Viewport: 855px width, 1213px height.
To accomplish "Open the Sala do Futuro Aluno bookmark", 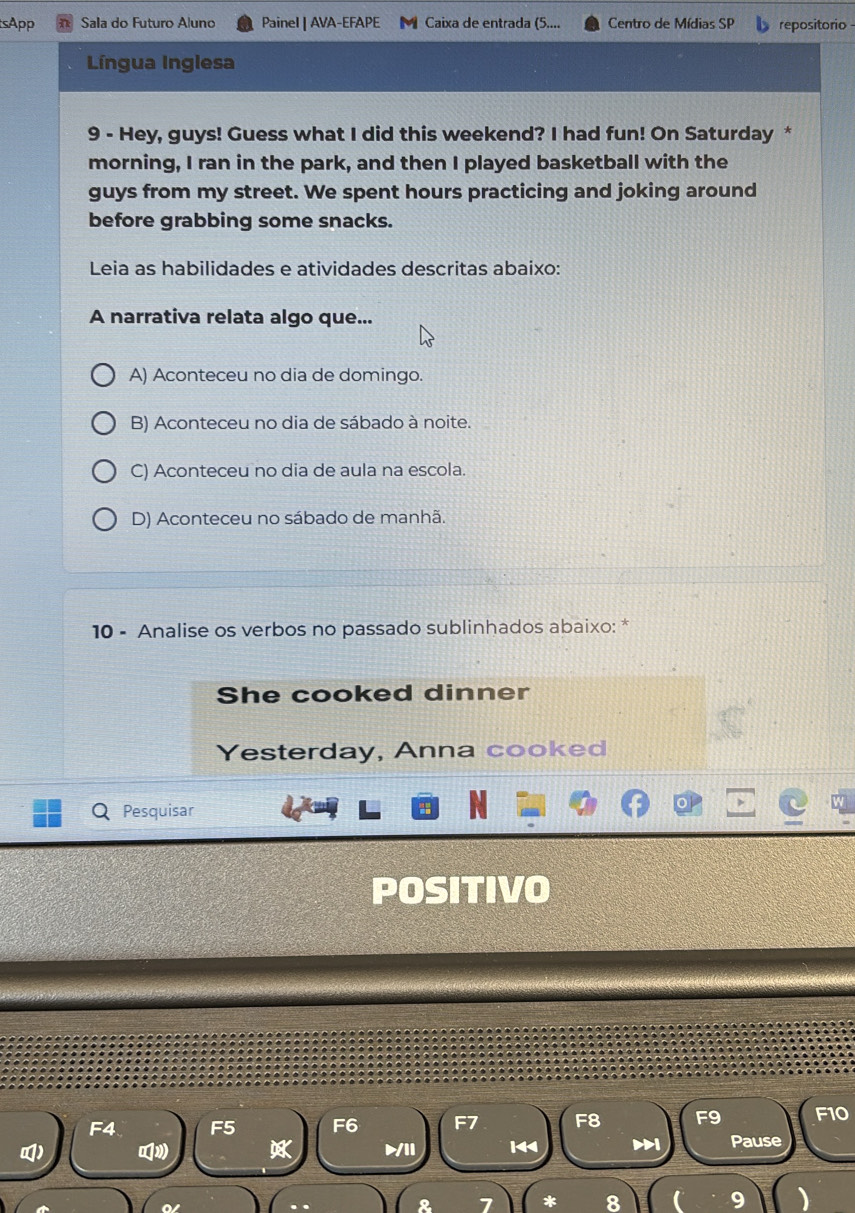I will click(x=137, y=22).
